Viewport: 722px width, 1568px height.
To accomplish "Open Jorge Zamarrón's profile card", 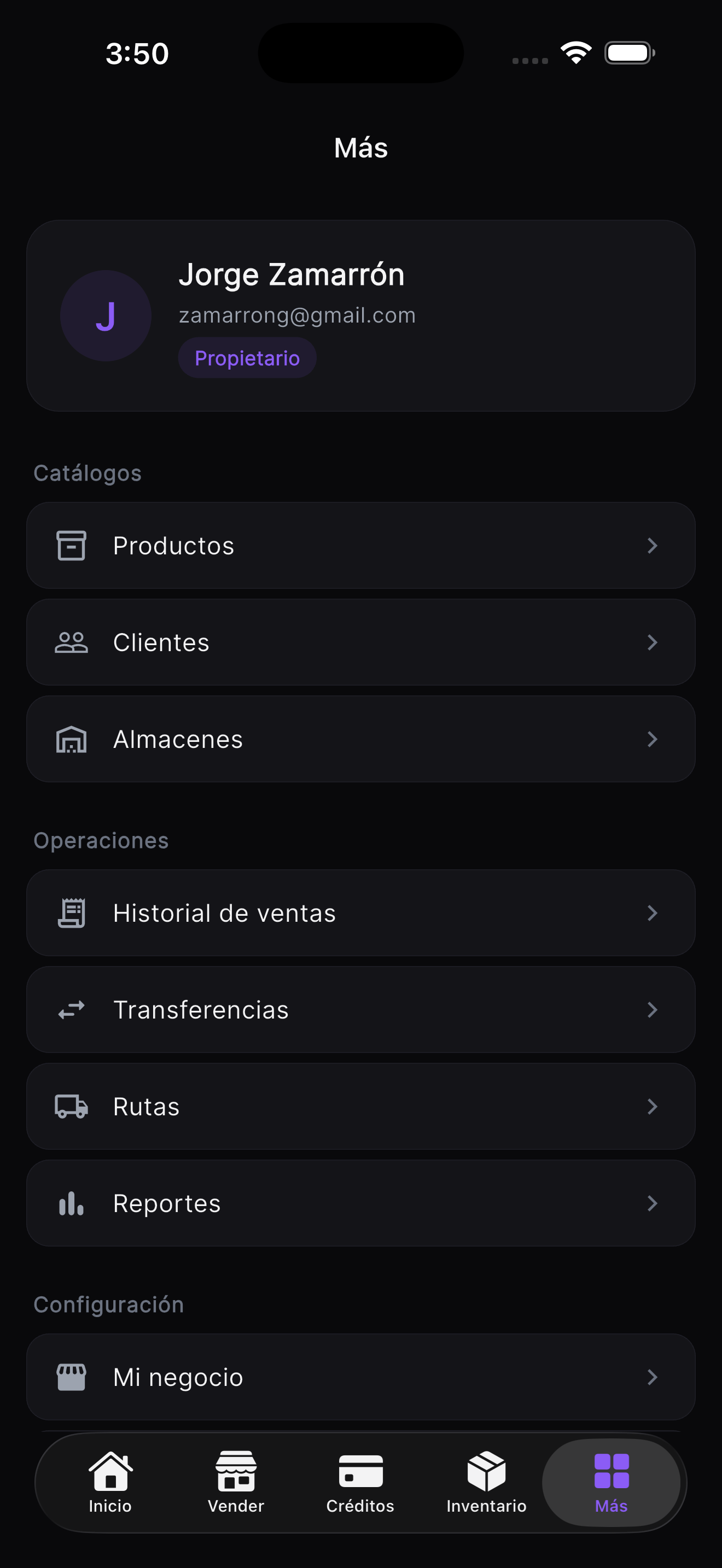I will [x=360, y=315].
